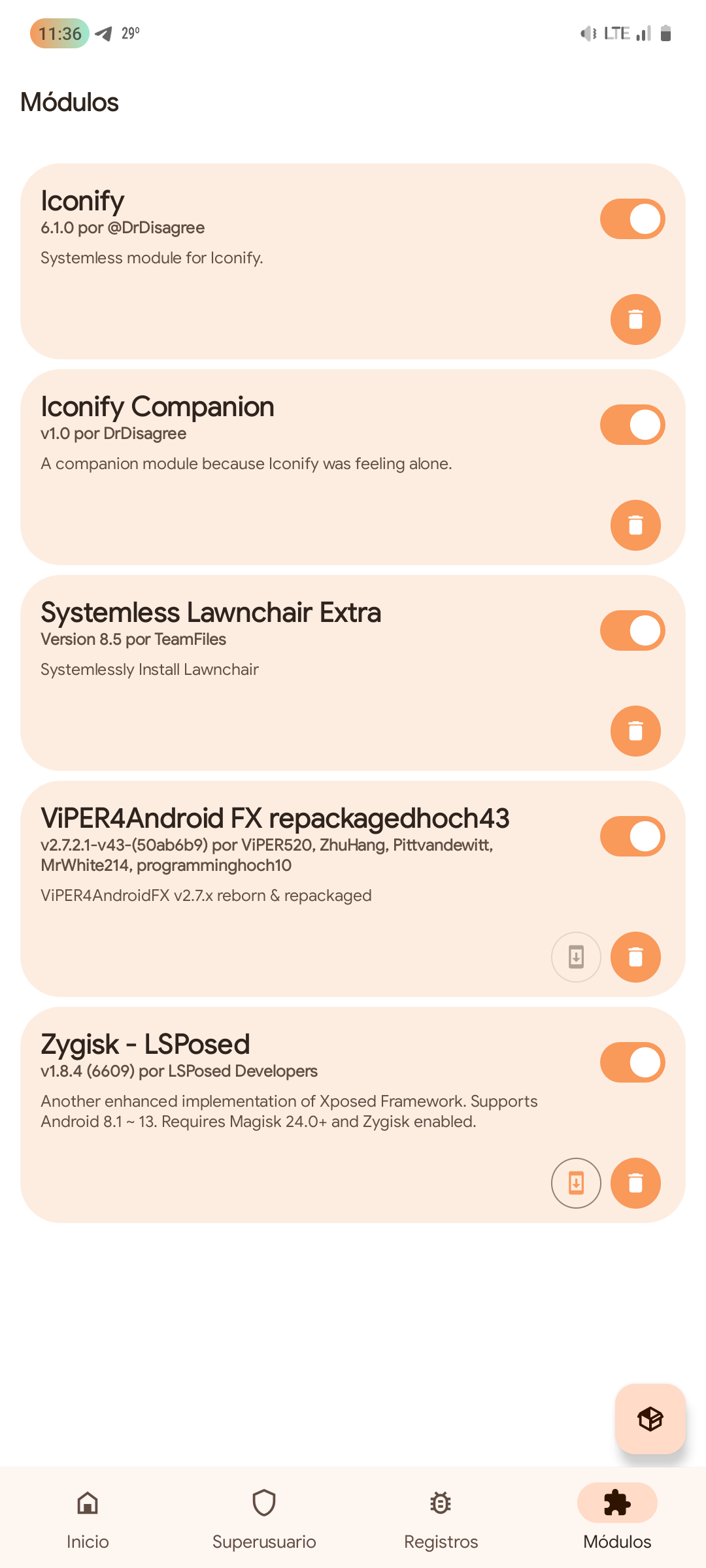Select the Módulos tab
This screenshot has height=1568, width=706.
pyautogui.click(x=617, y=1518)
